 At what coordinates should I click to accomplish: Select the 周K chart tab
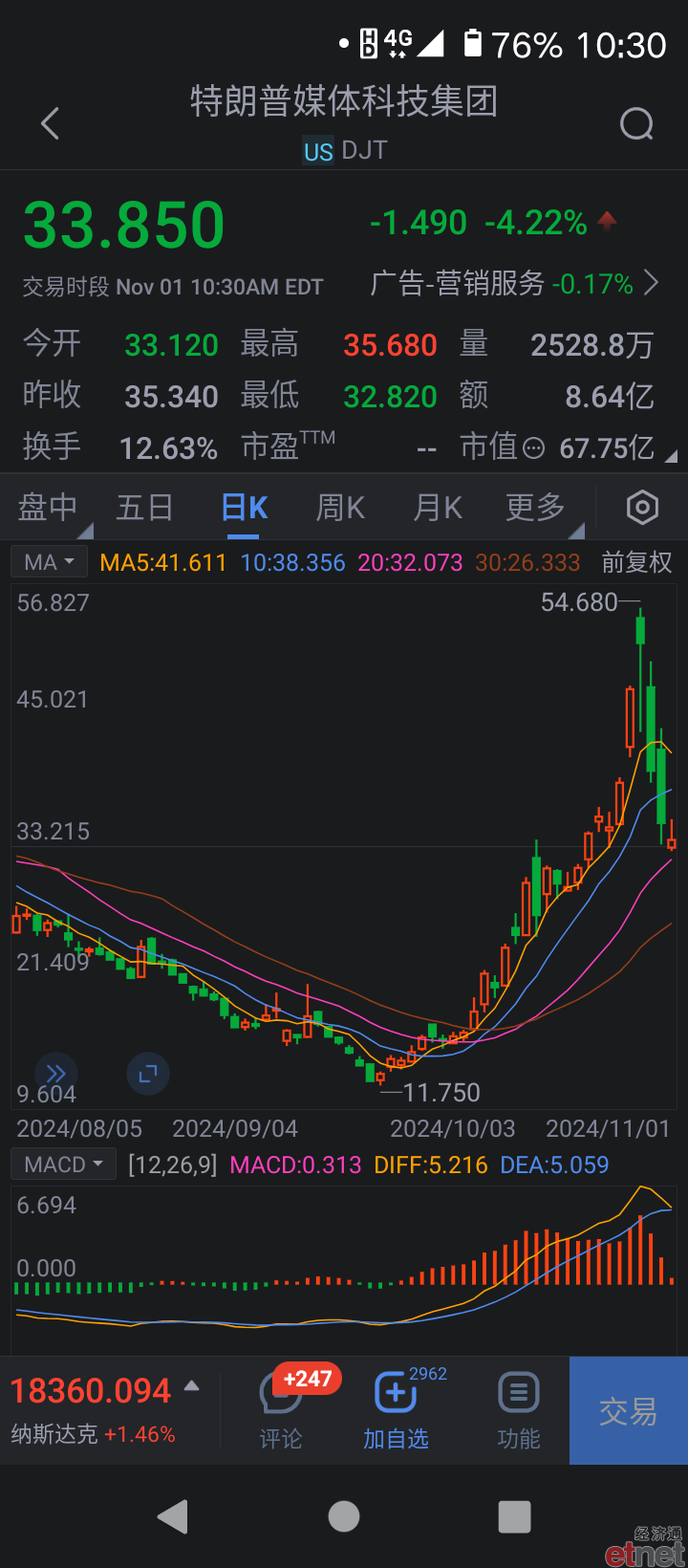340,508
